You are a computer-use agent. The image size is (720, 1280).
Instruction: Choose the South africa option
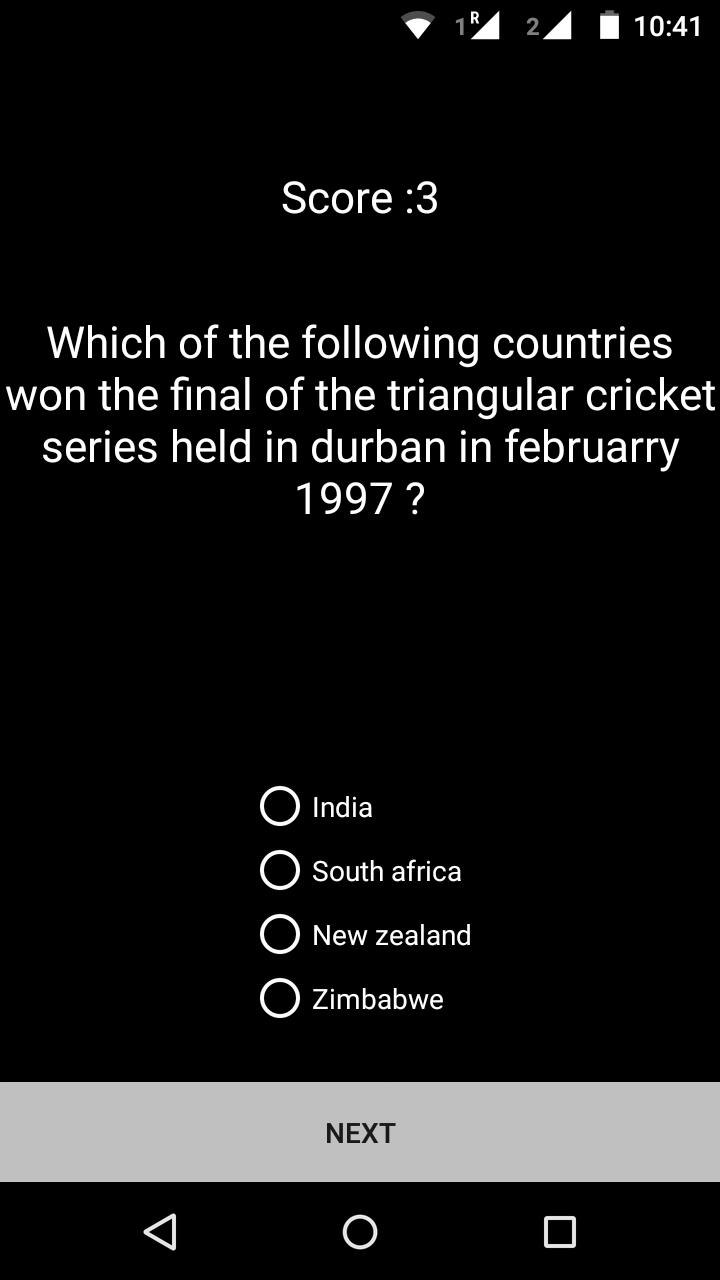click(280, 870)
